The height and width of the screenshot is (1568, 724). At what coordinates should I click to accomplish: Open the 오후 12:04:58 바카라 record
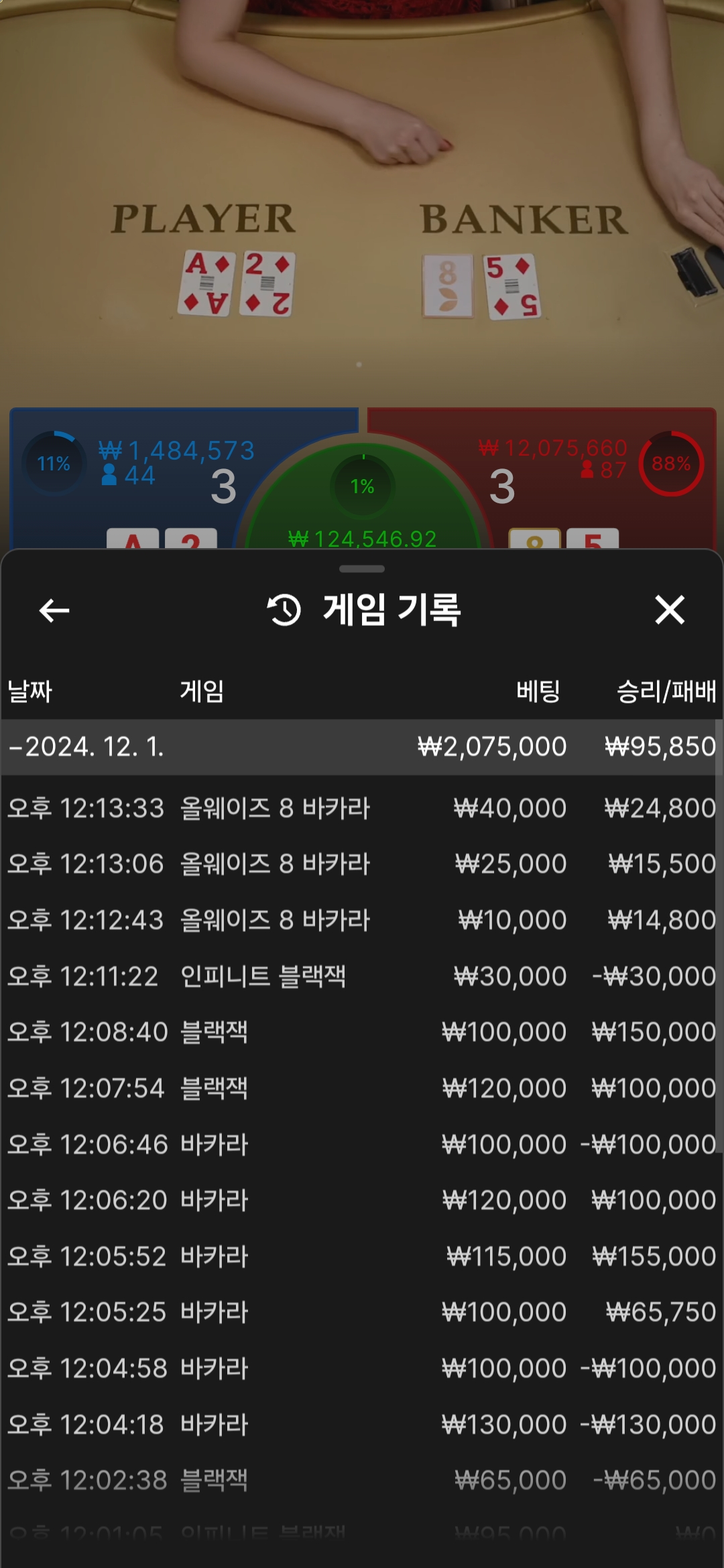(x=362, y=1368)
